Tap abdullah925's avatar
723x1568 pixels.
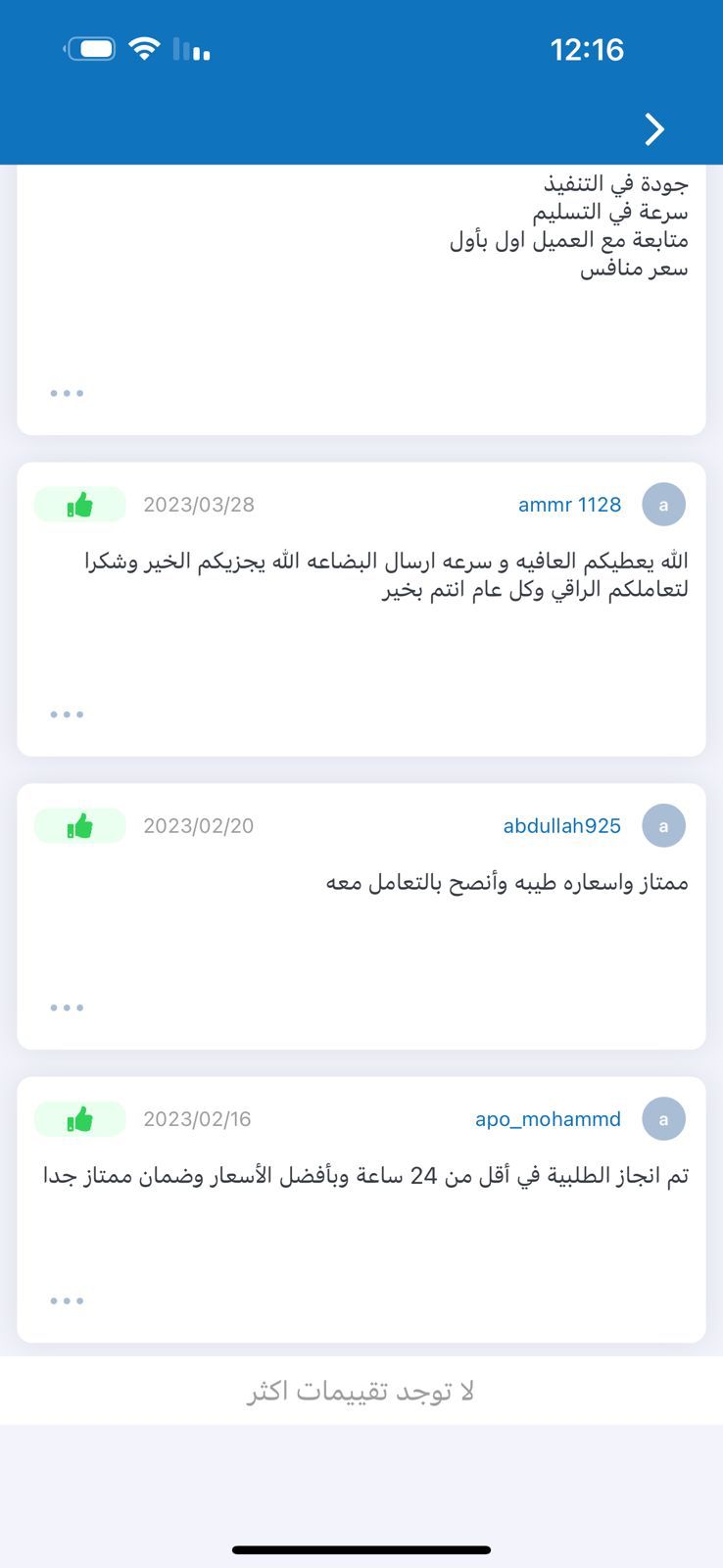coord(663,826)
